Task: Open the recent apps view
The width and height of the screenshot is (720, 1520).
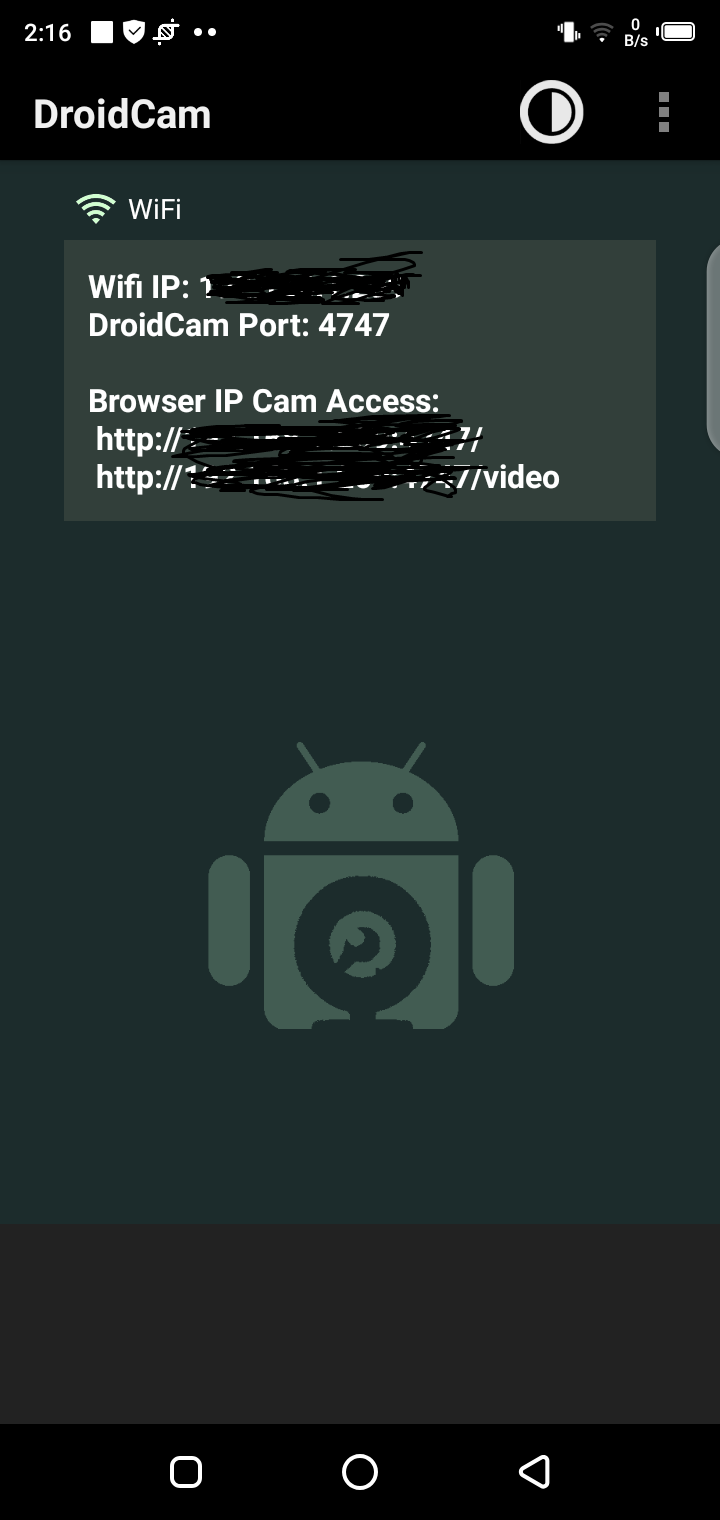Action: [x=186, y=1471]
